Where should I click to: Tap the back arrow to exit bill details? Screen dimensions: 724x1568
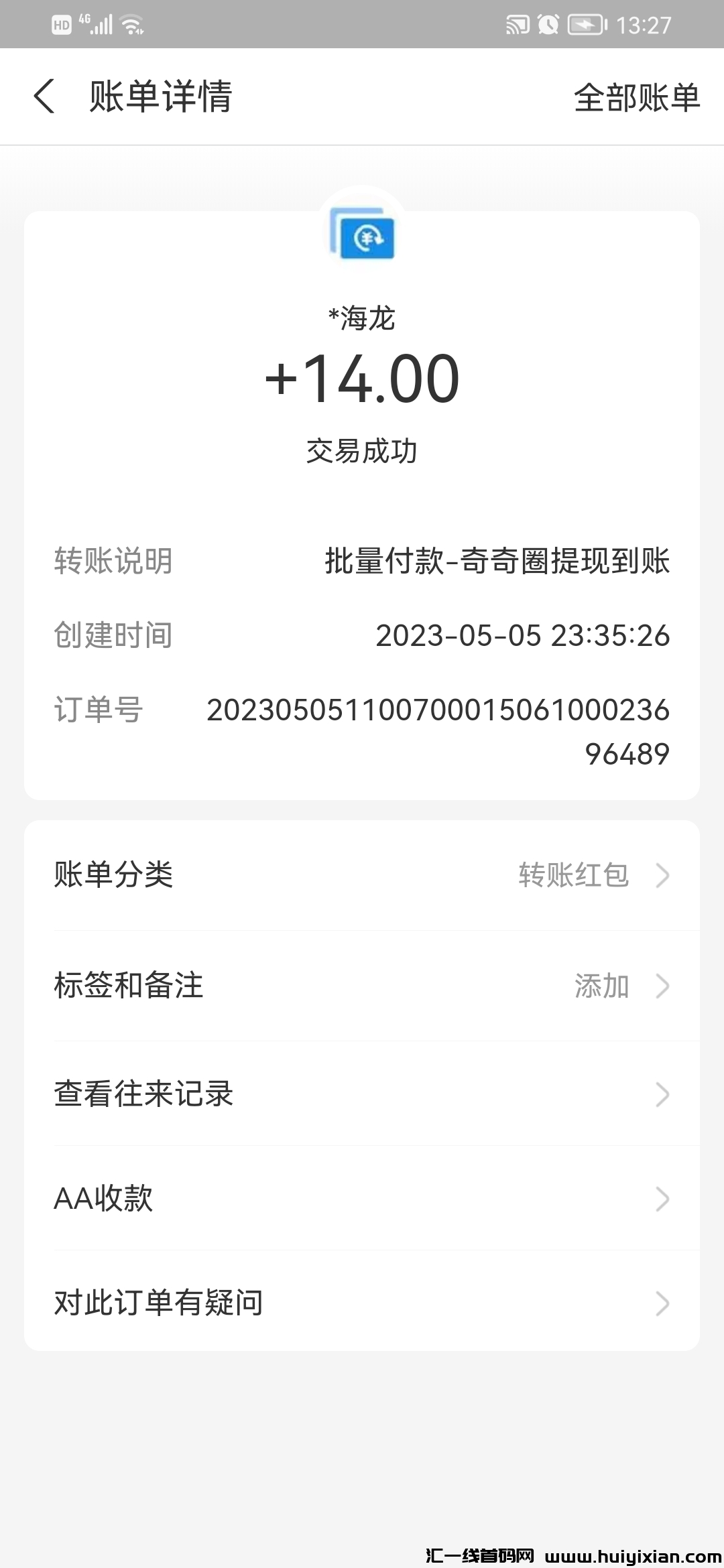[x=44, y=97]
